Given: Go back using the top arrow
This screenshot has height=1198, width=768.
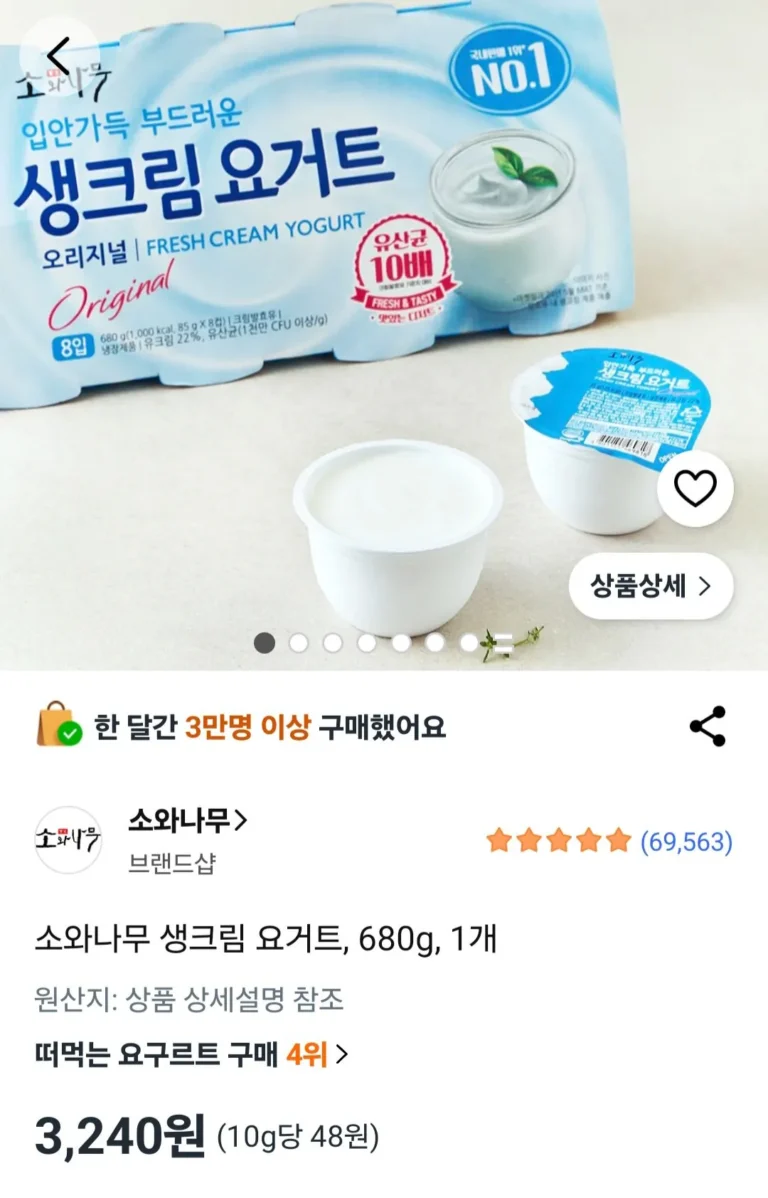Looking at the screenshot, I should pos(58,54).
